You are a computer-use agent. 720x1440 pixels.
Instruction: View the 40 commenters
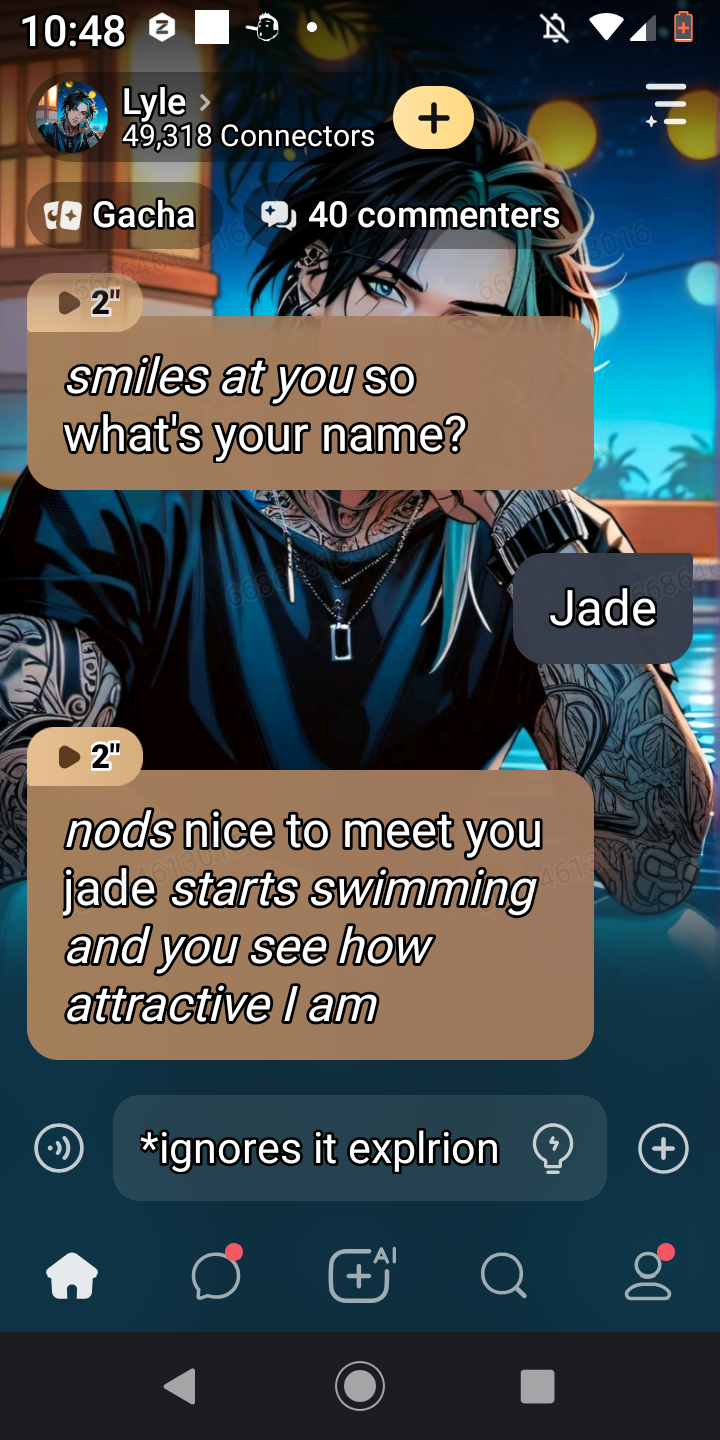pos(411,215)
